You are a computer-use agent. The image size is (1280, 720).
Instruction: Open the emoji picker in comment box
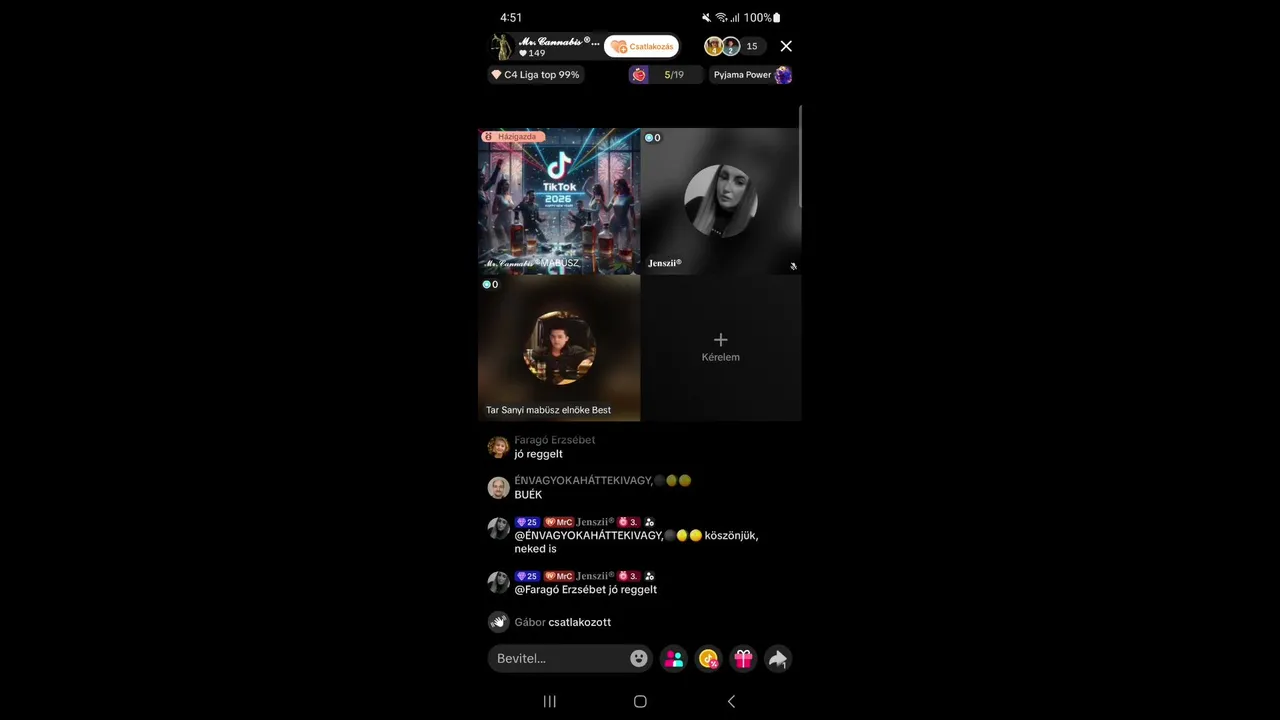tap(639, 658)
